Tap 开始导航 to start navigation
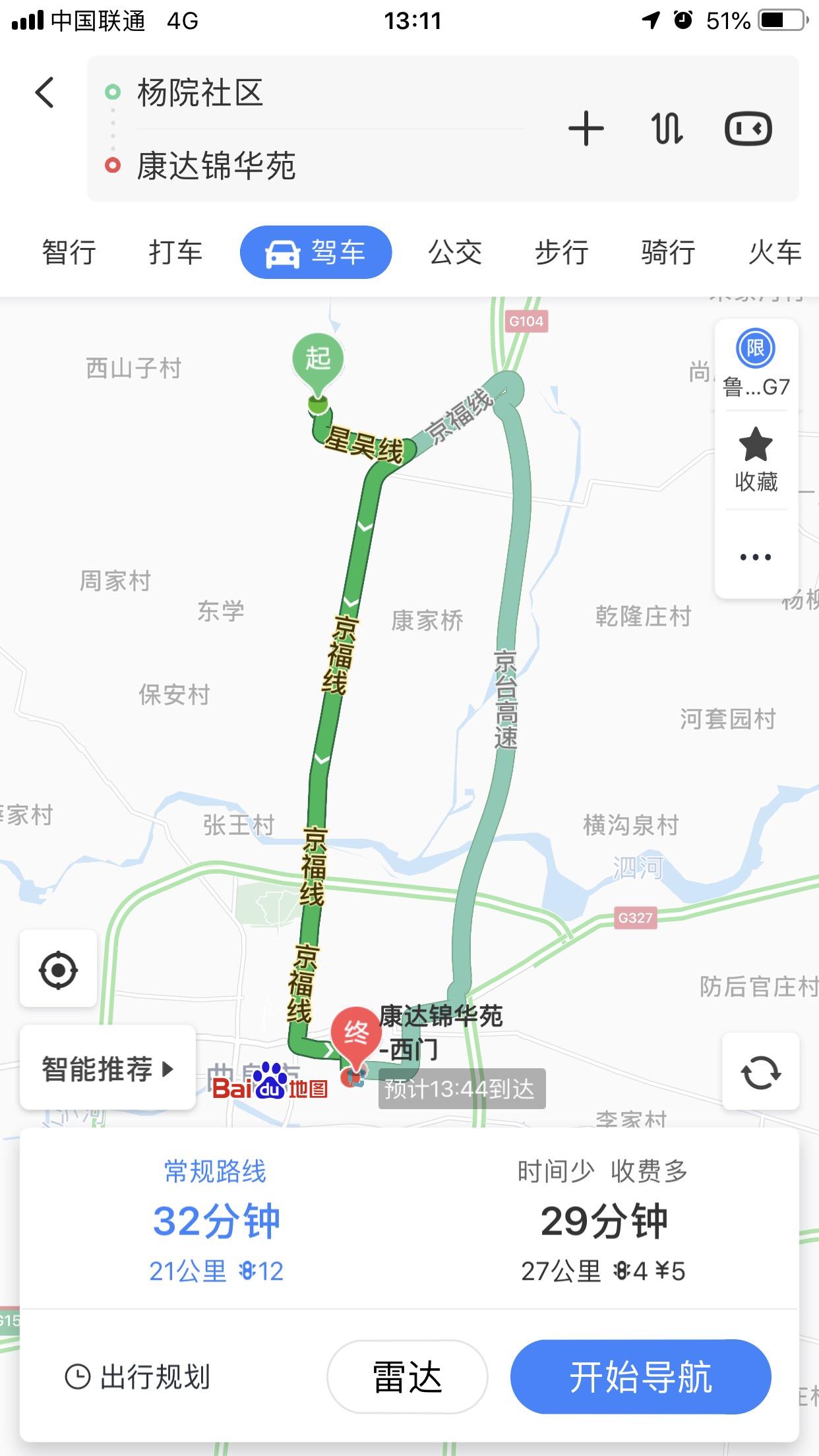This screenshot has width=819, height=1456. (x=640, y=1377)
